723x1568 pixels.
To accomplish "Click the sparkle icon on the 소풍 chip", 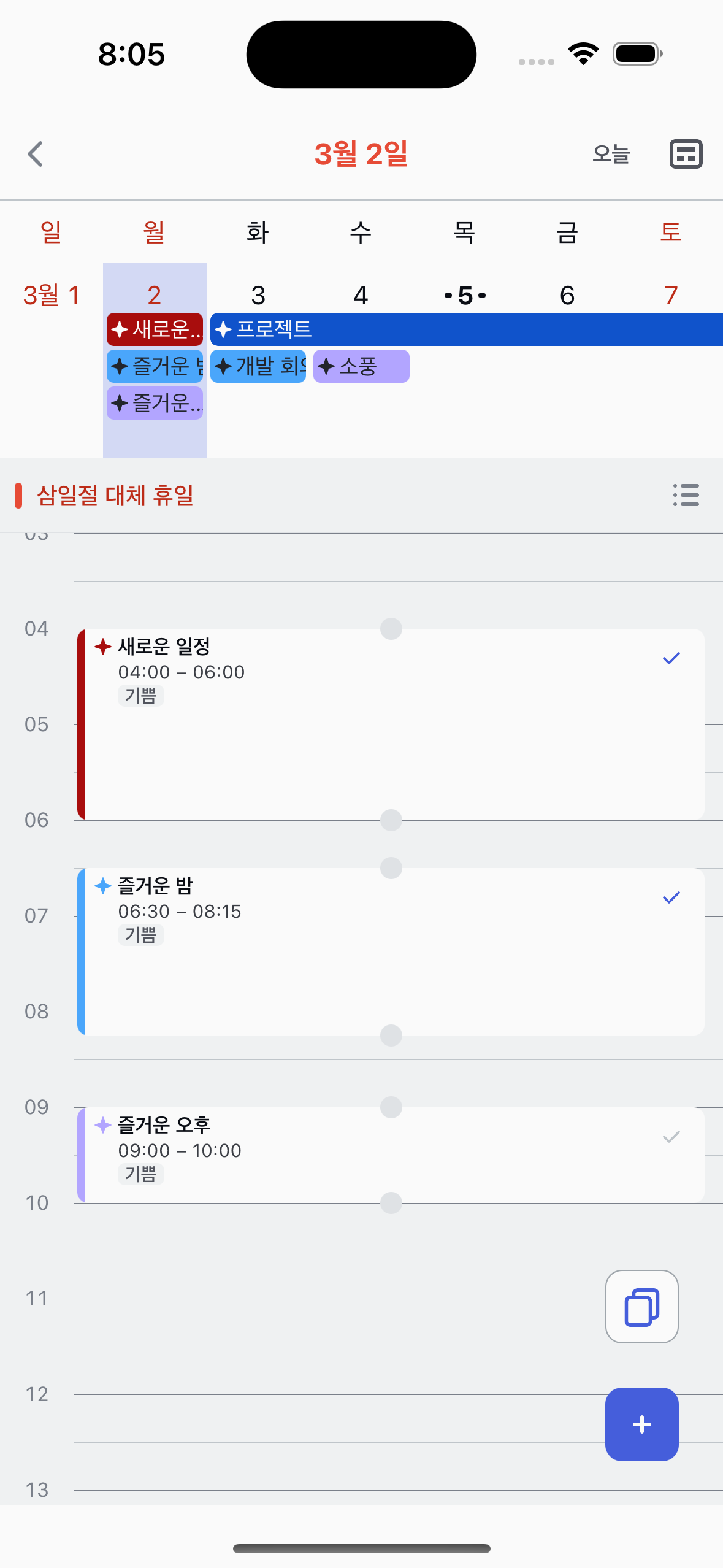I will 327,366.
